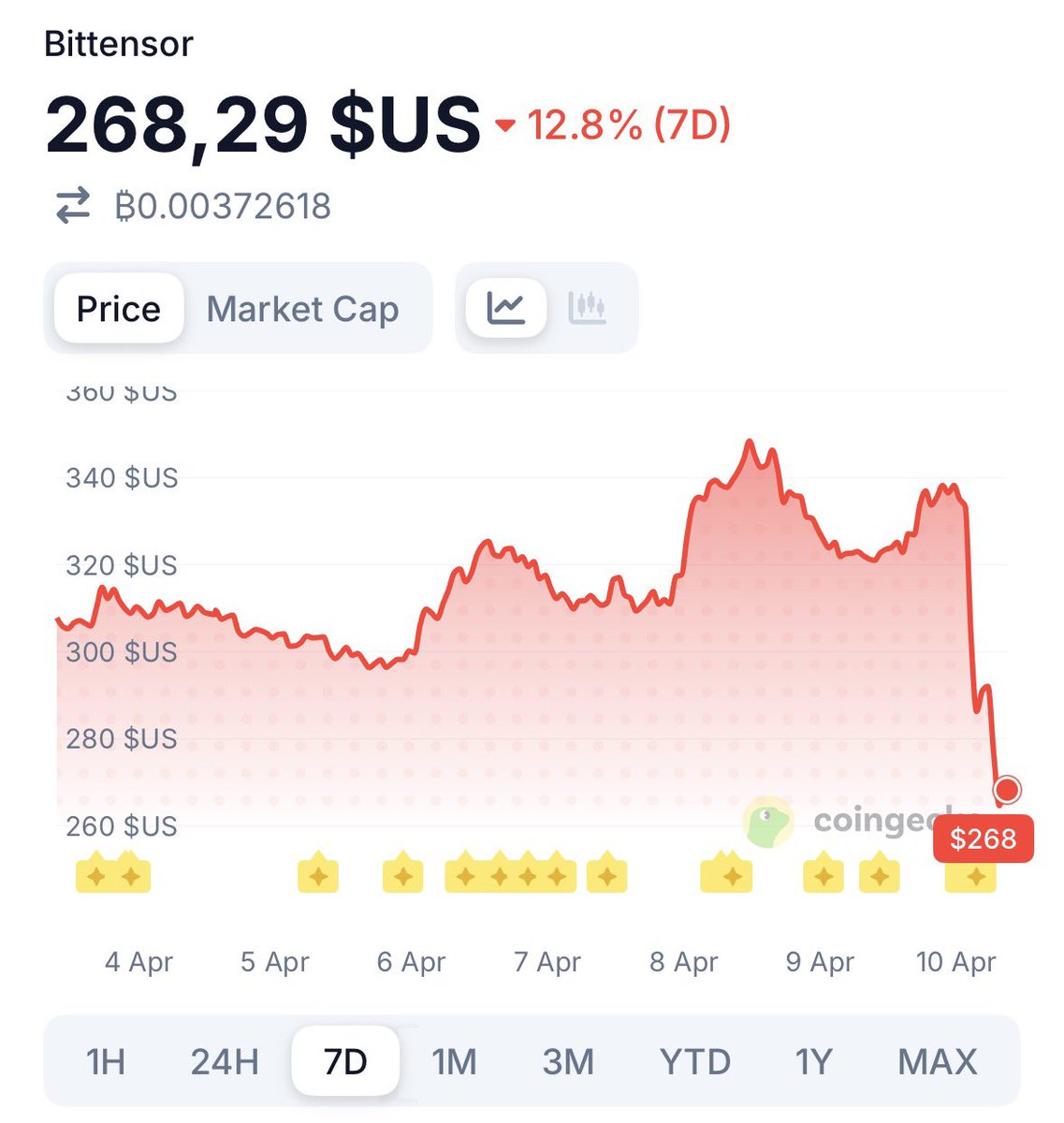Display the 1Y price chart
This screenshot has width=1064, height=1123.
coord(813,1062)
